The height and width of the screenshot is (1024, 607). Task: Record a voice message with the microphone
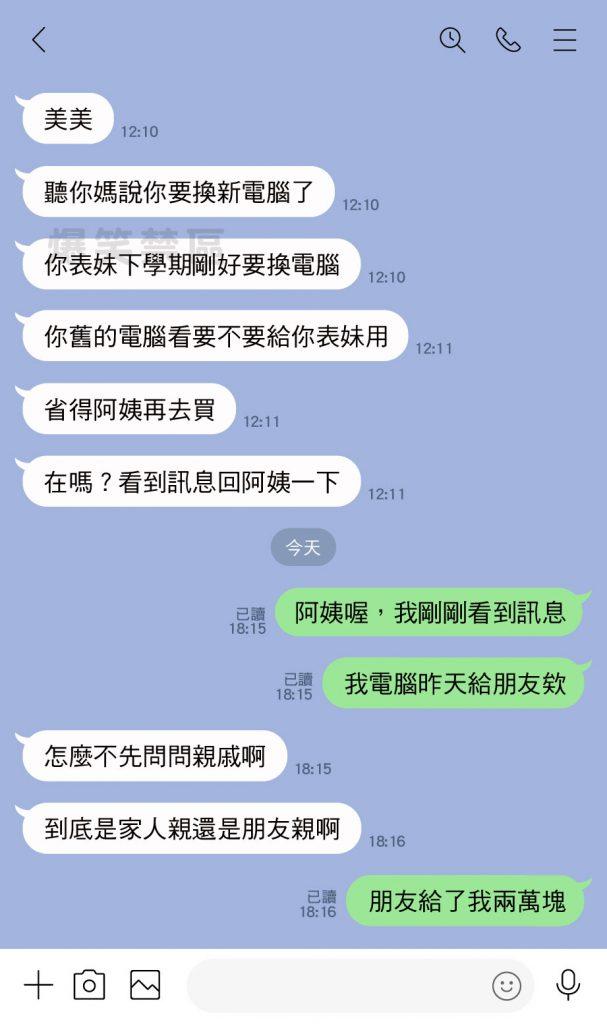[568, 984]
